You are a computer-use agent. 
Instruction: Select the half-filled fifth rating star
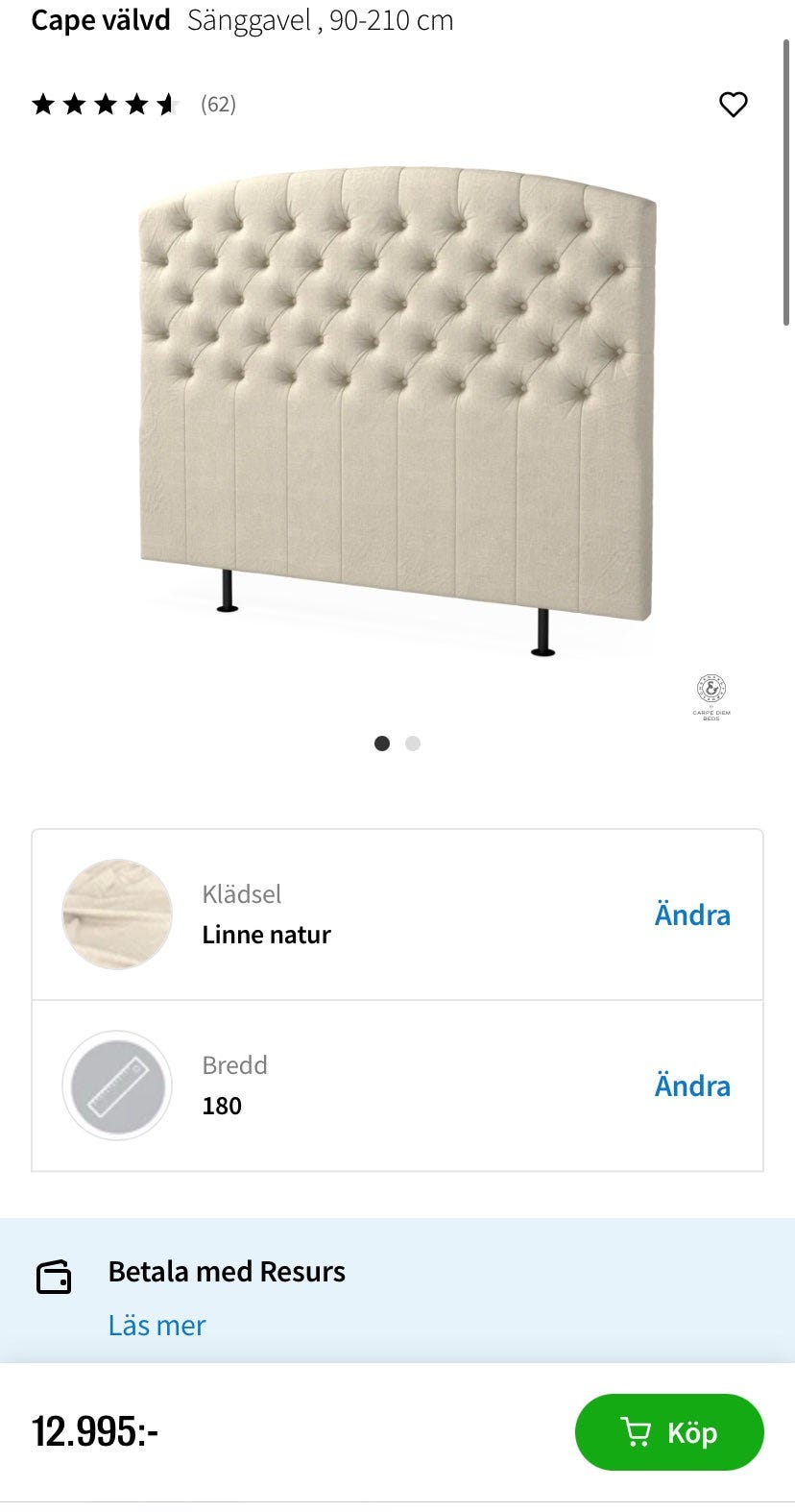[x=169, y=104]
